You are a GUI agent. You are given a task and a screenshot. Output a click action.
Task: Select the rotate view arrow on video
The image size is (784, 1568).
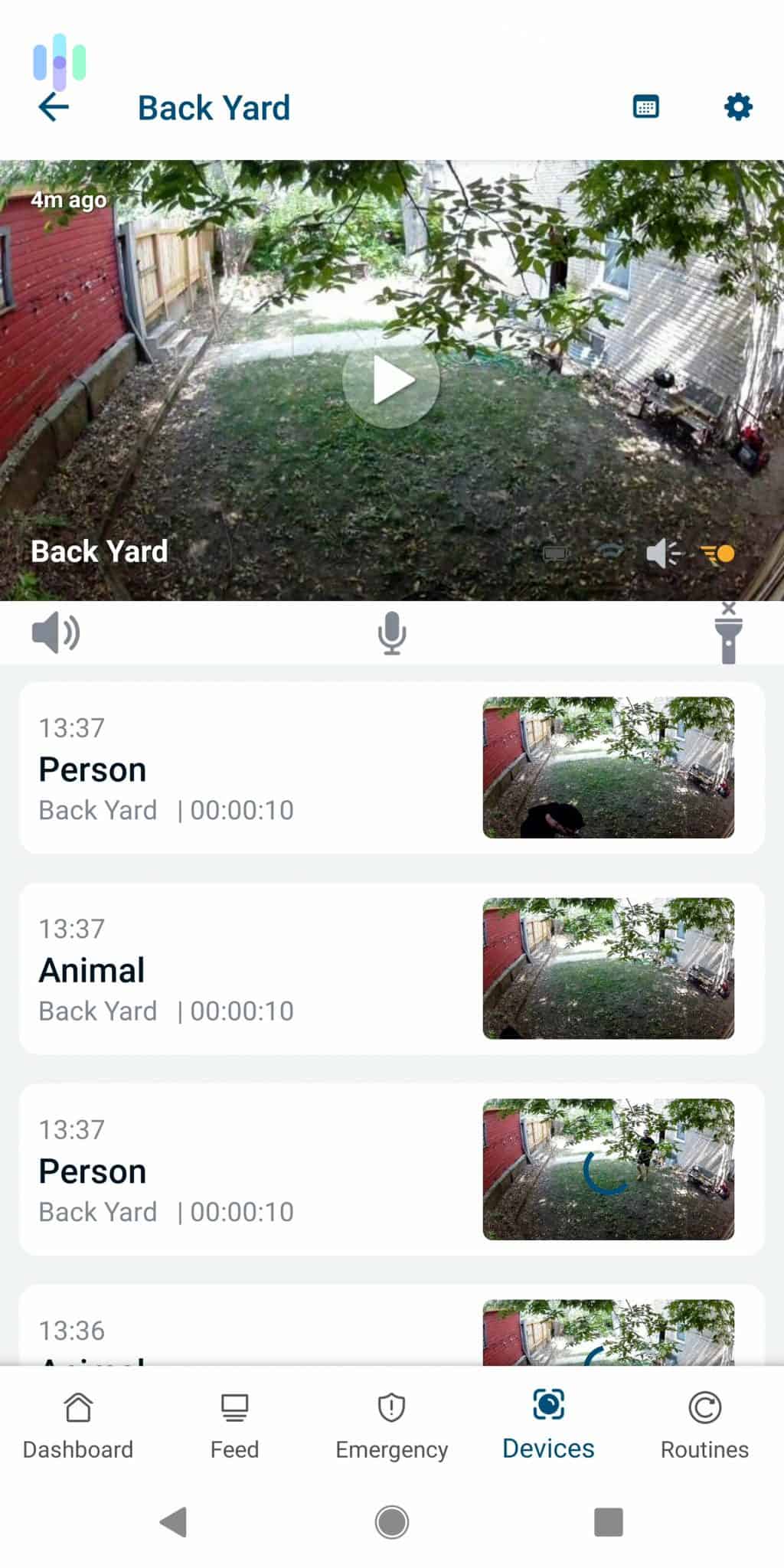[x=609, y=551]
